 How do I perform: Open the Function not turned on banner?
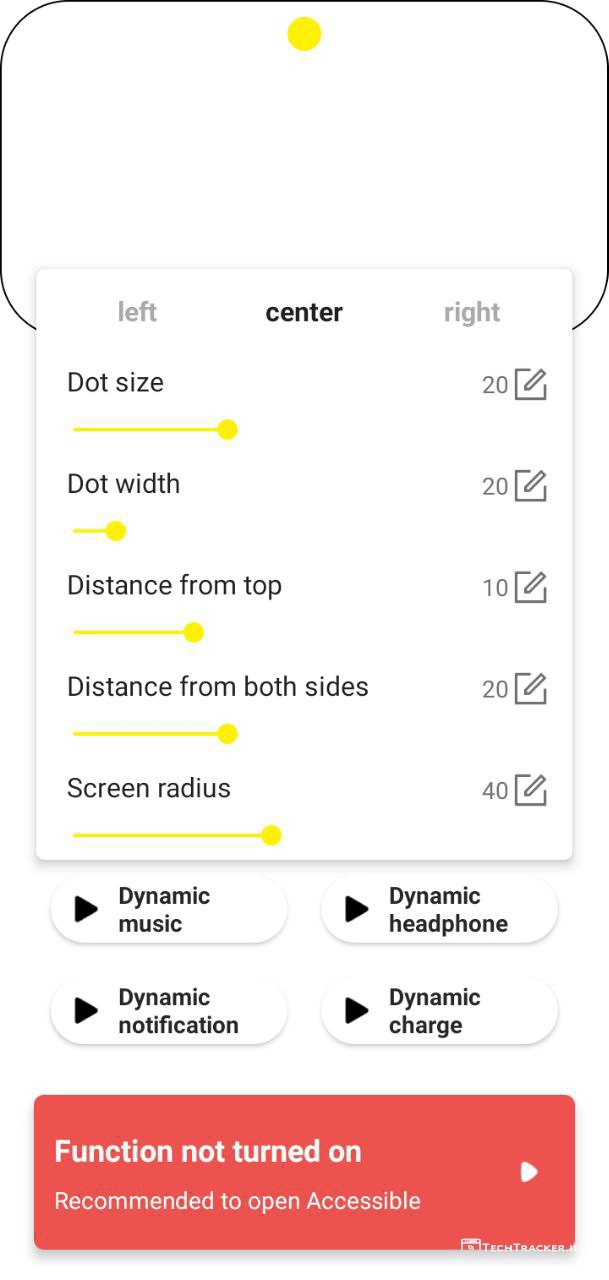coord(304,1172)
